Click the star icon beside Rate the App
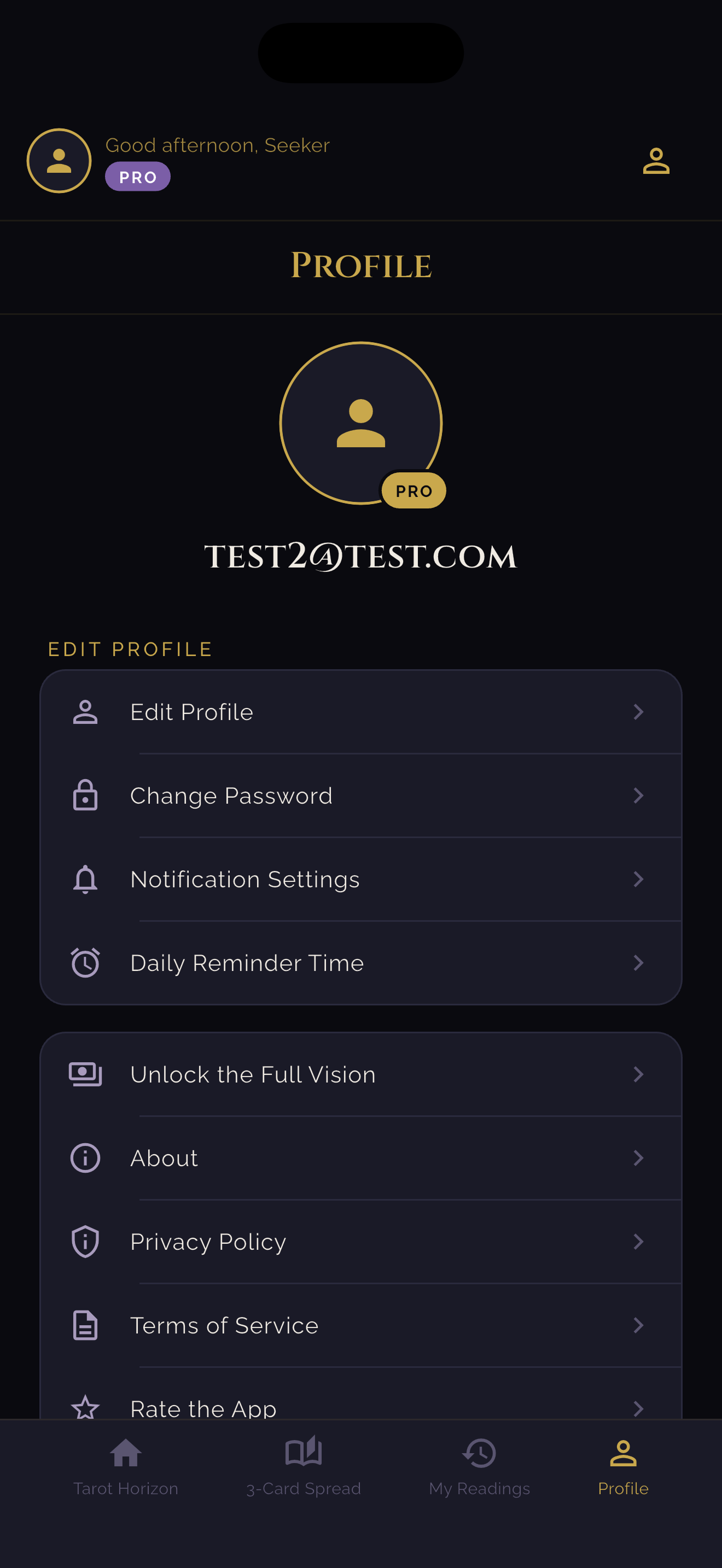The width and height of the screenshot is (722, 1568). click(x=85, y=1408)
